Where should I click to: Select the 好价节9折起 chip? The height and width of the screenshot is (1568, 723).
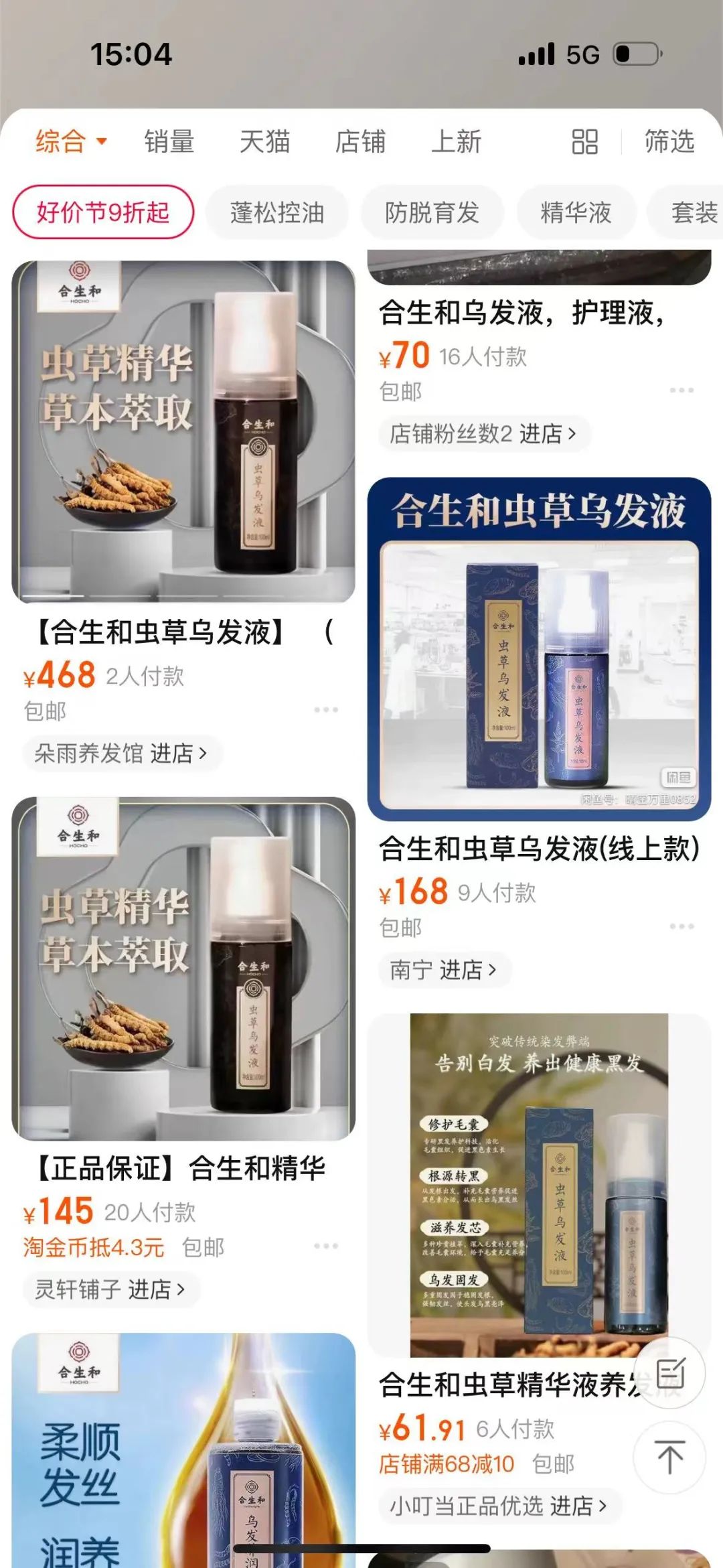[103, 212]
